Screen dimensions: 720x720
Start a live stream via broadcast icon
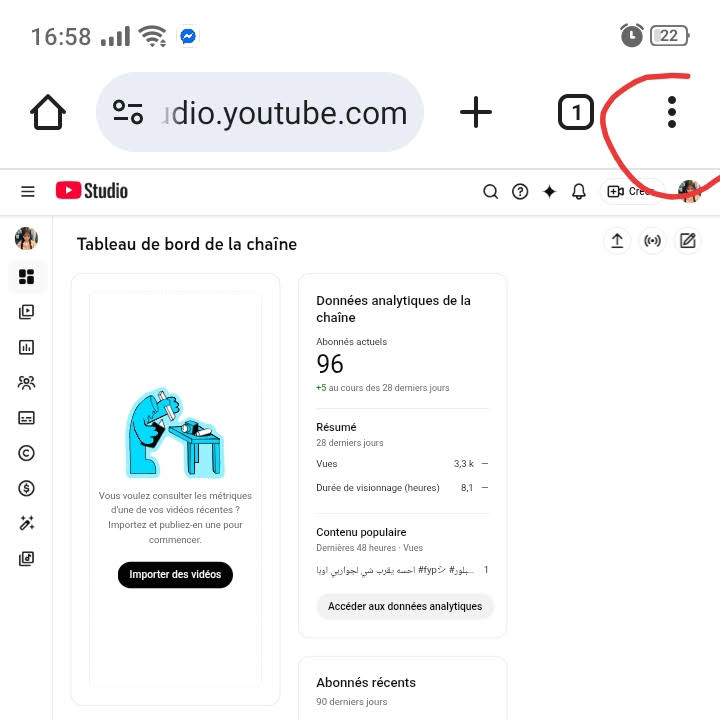[x=652, y=241]
